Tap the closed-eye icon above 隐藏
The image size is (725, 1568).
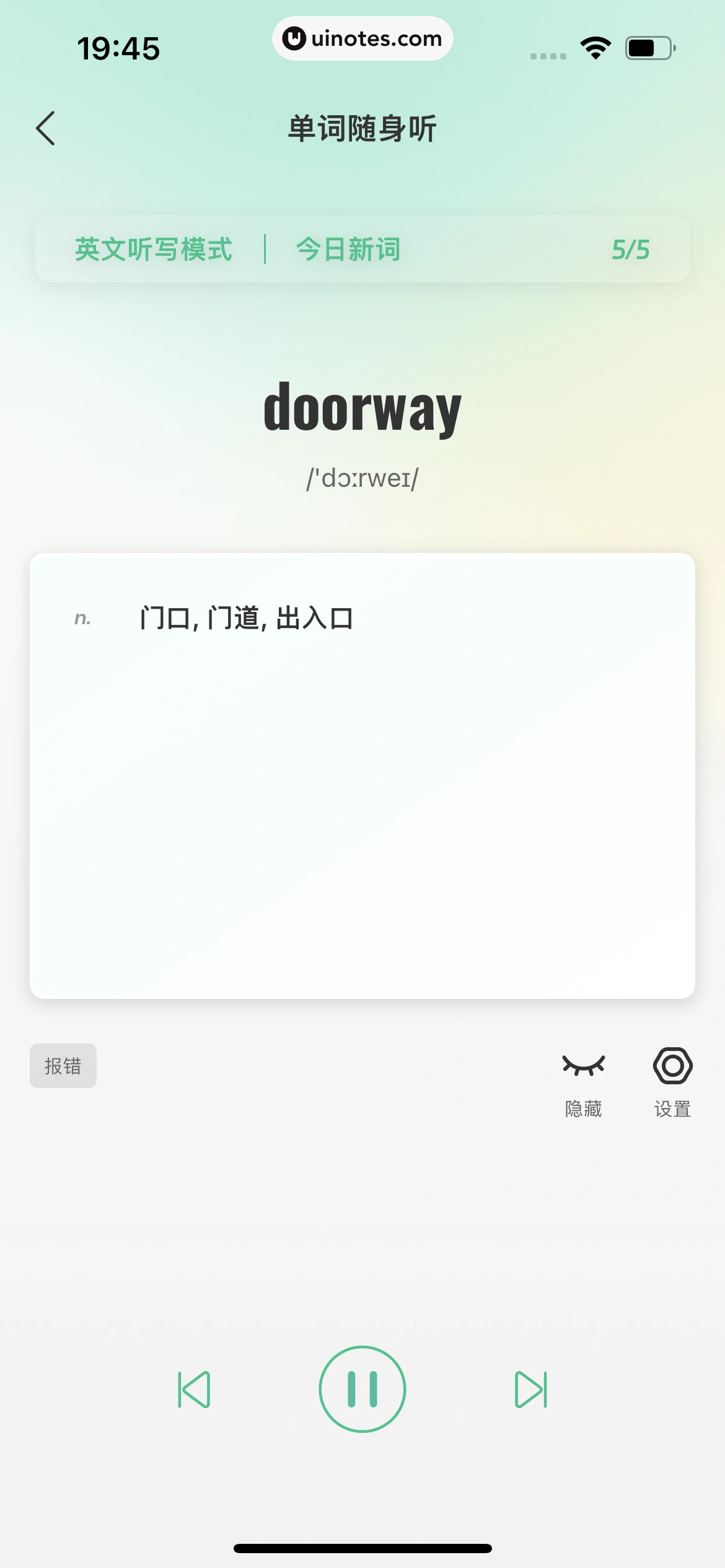[583, 1066]
